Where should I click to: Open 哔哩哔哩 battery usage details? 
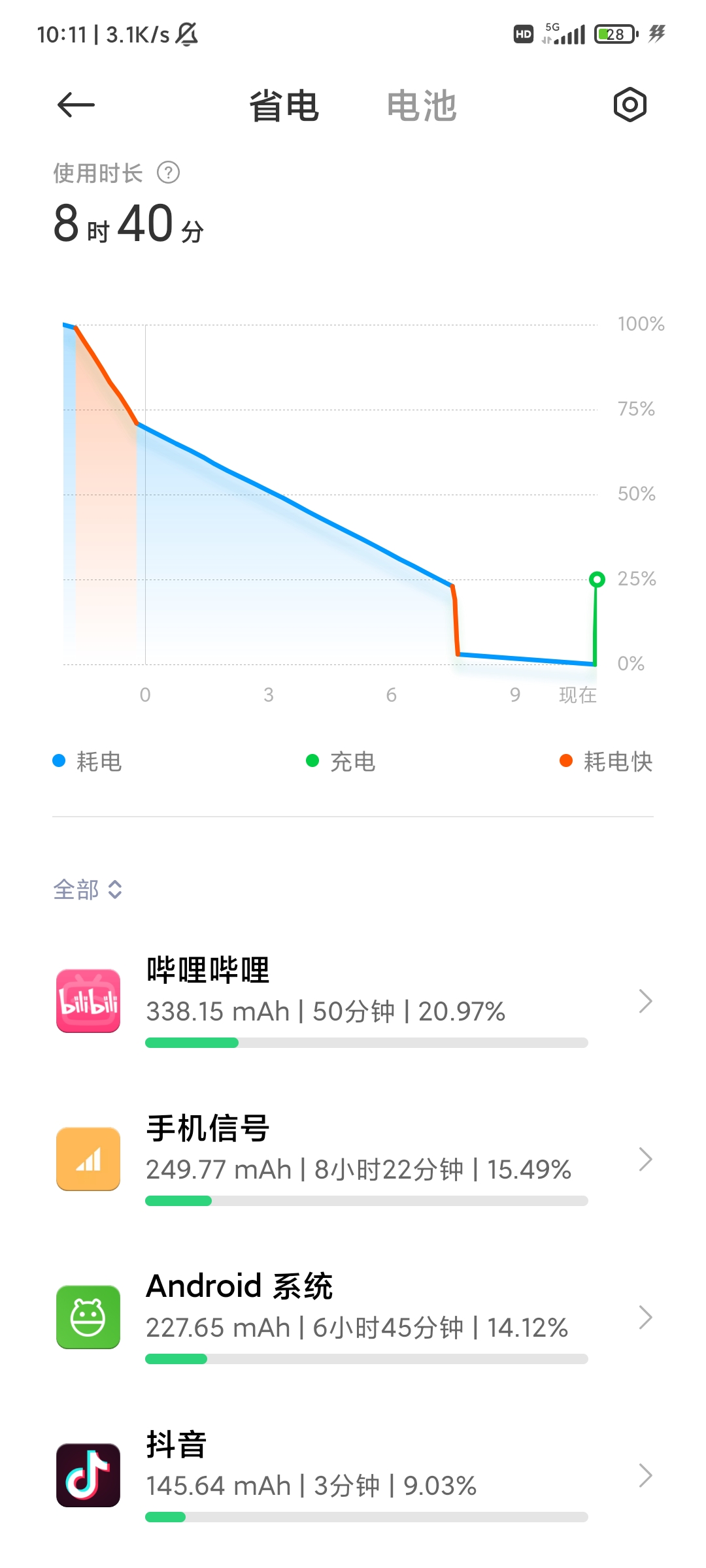point(353,1001)
